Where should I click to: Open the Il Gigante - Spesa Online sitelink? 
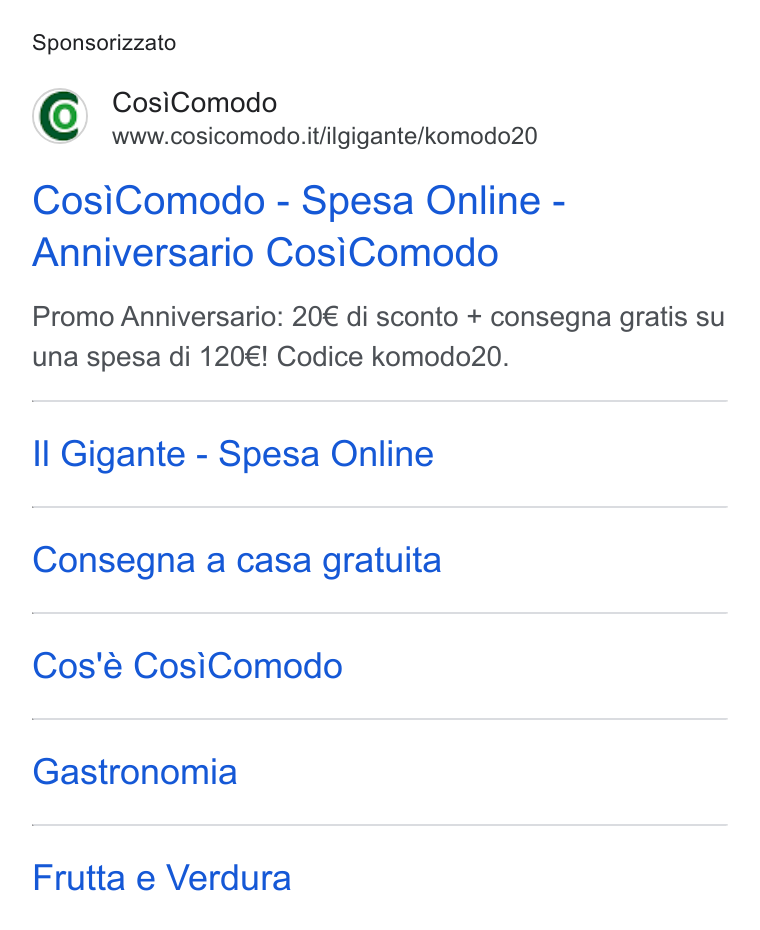click(x=233, y=454)
